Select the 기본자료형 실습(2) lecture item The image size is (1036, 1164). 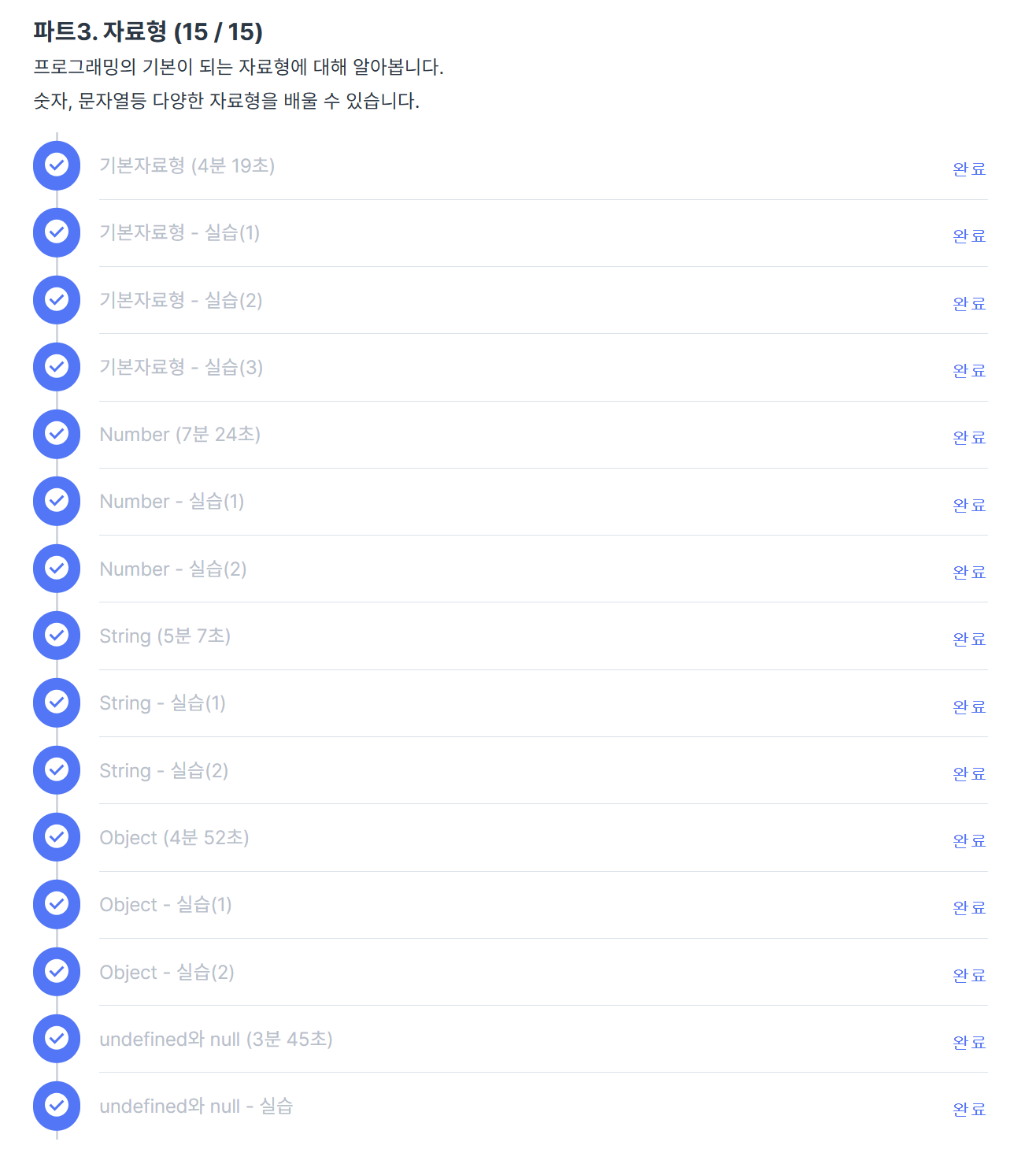click(181, 300)
